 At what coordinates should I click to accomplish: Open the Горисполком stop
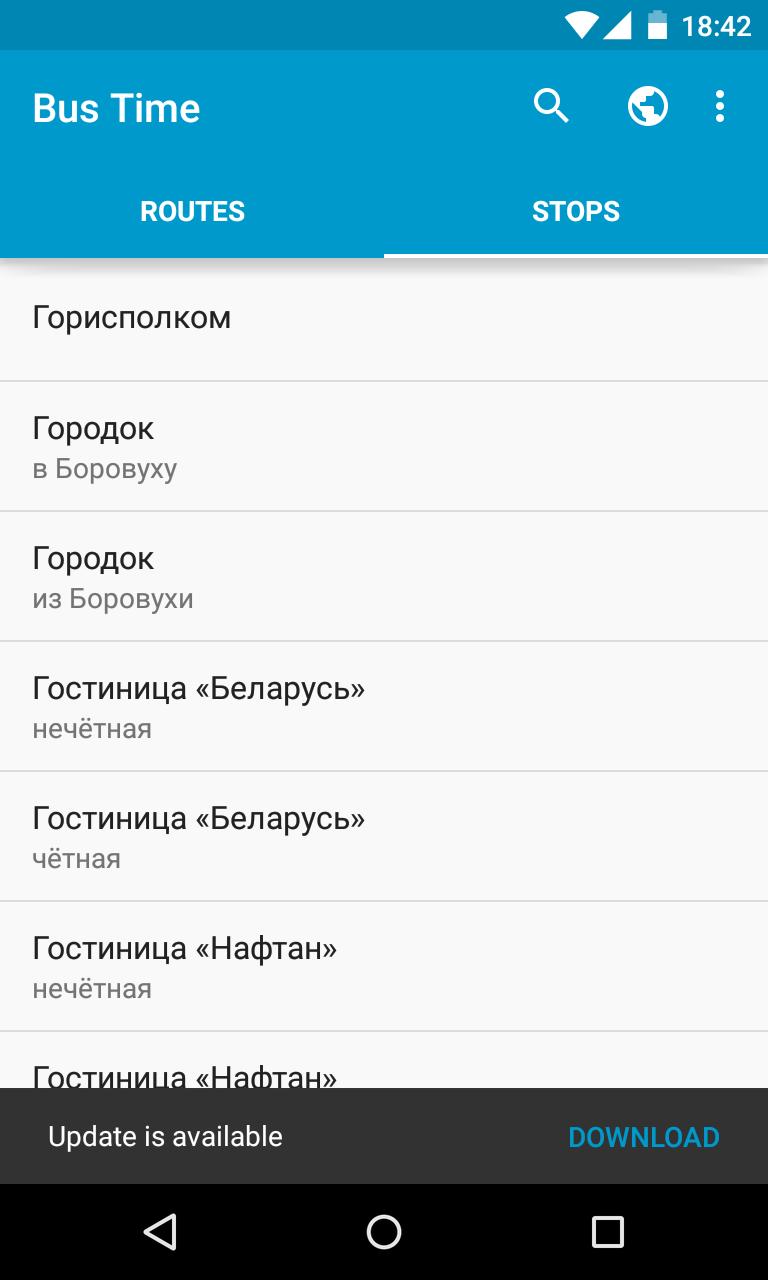coord(384,319)
